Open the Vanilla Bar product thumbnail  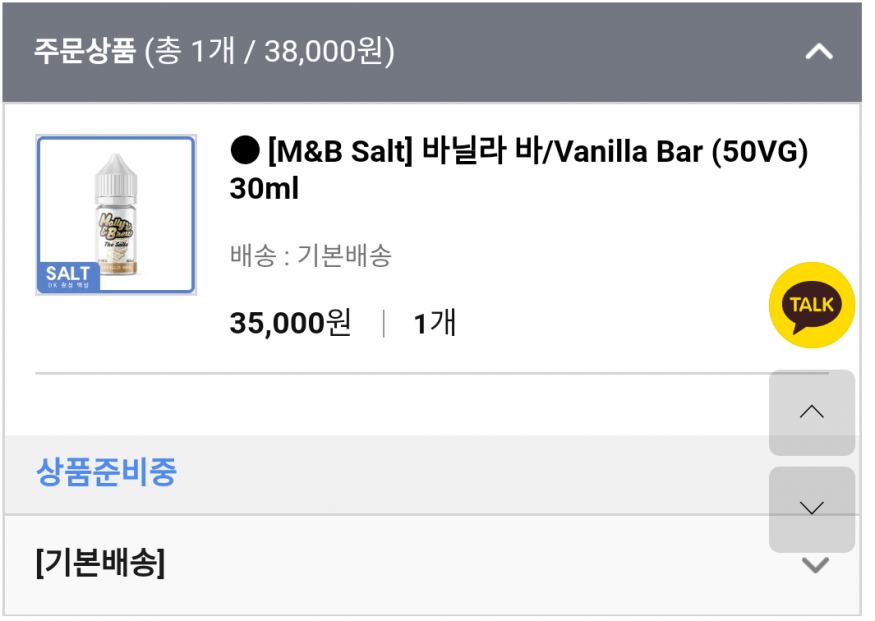click(115, 215)
